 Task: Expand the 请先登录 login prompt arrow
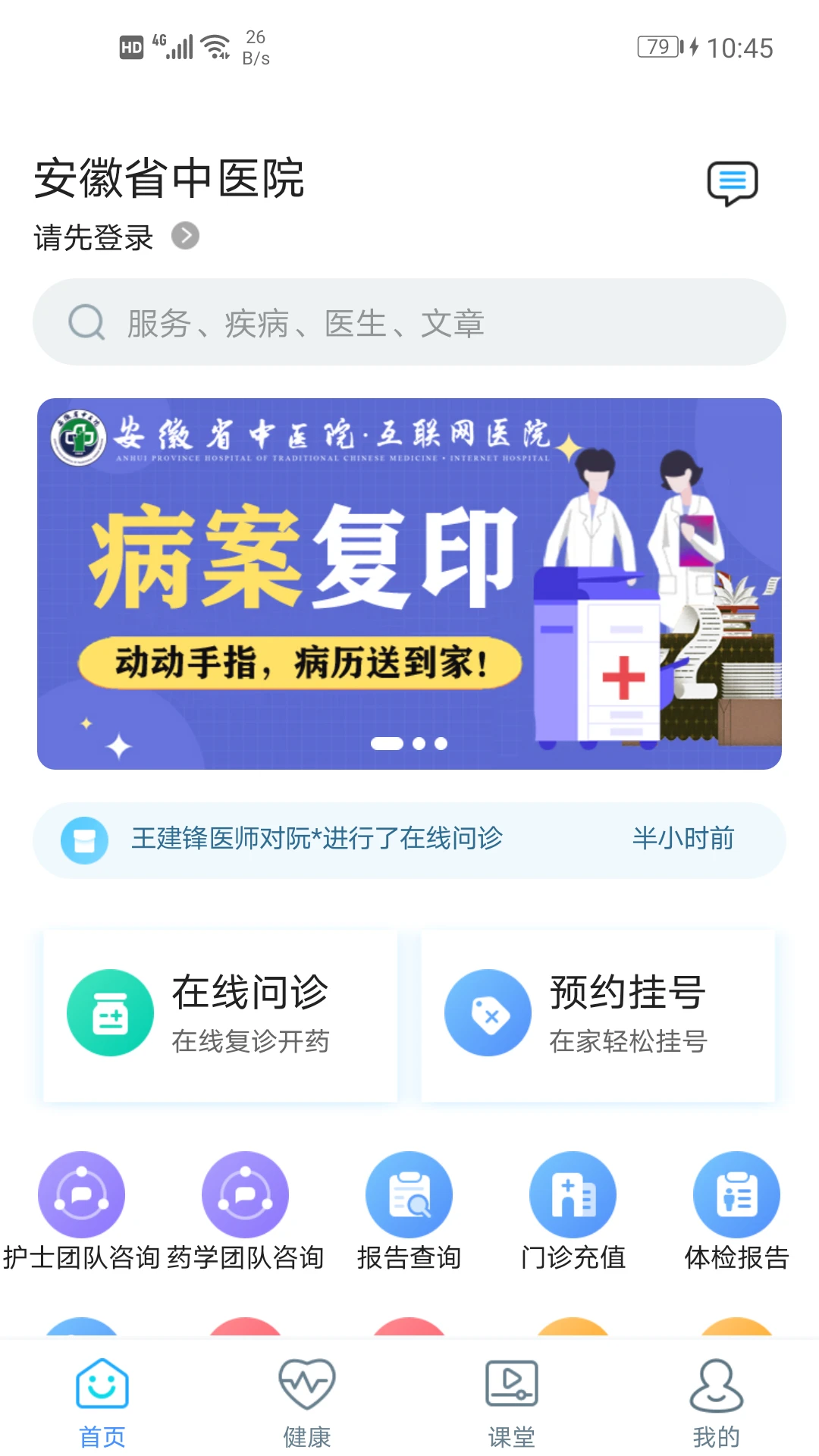(184, 237)
